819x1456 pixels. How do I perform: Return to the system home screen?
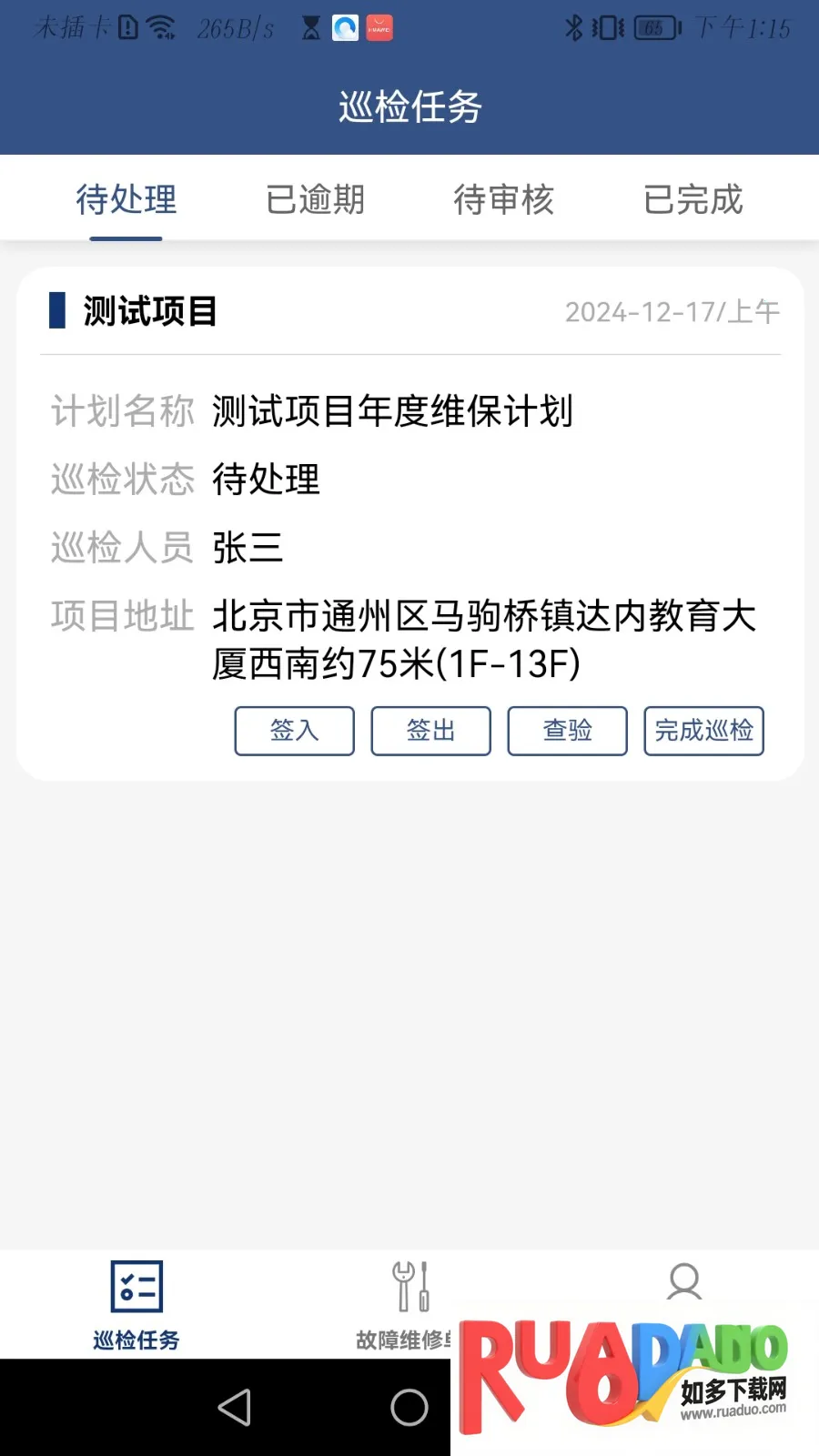point(409,1407)
